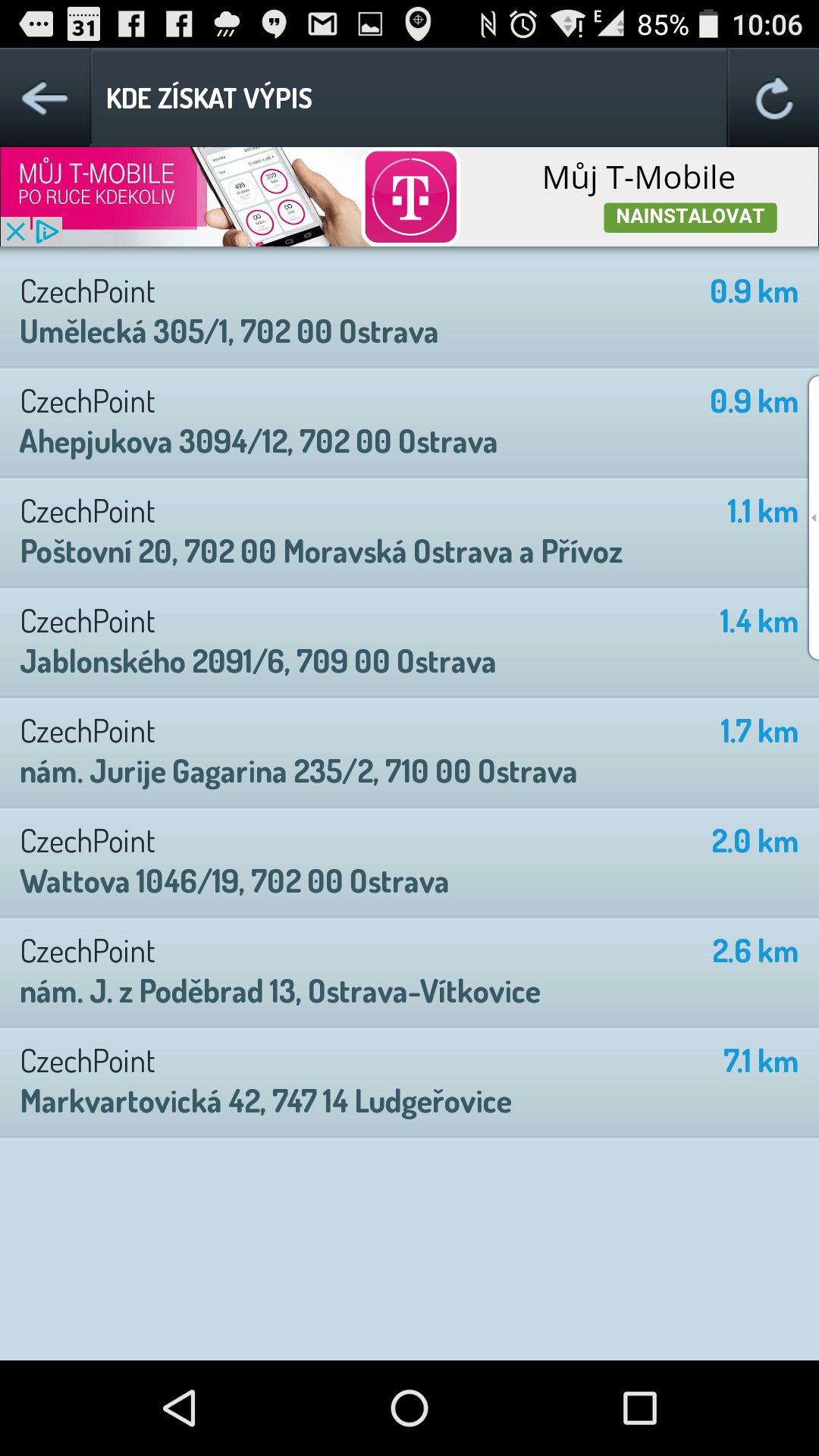Tap NAINSTALOVAT in the T-Mobile ad
This screenshot has width=819, height=1456.
pos(690,217)
